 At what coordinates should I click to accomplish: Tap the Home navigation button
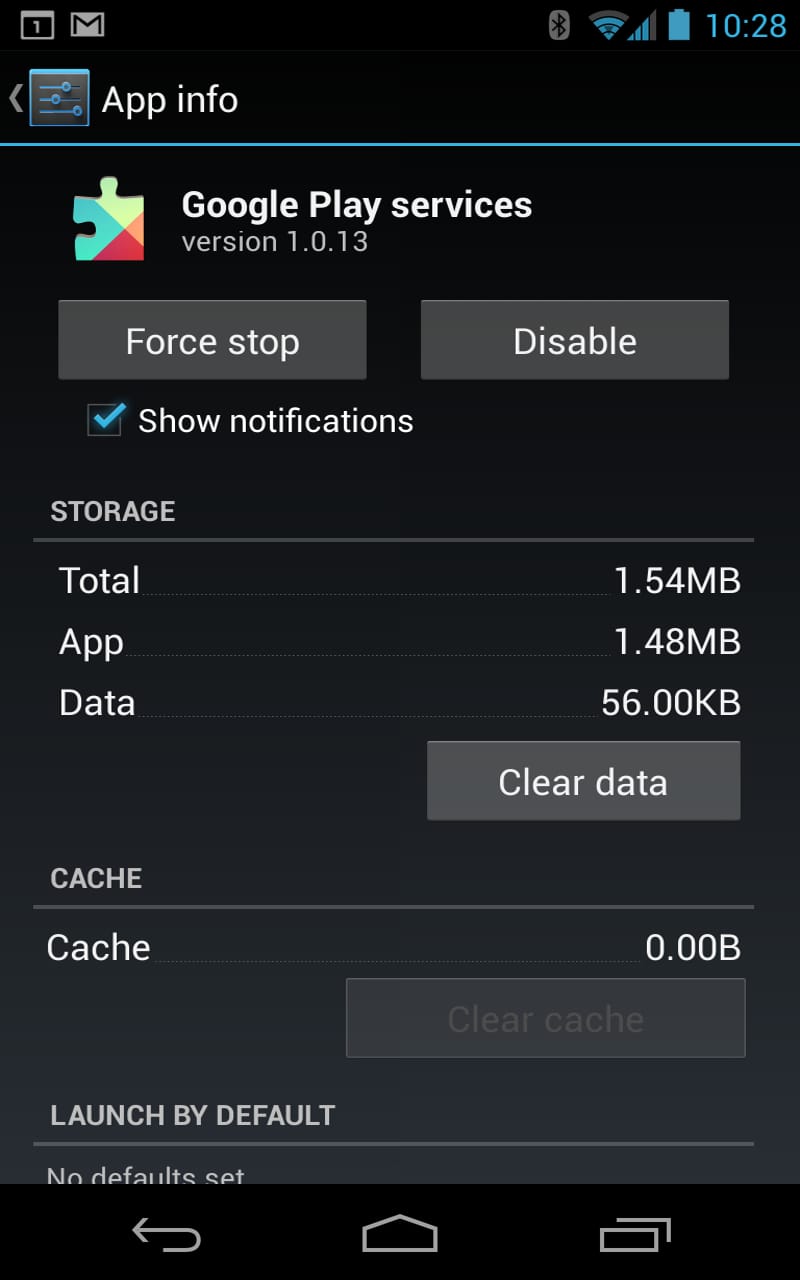[400, 1235]
